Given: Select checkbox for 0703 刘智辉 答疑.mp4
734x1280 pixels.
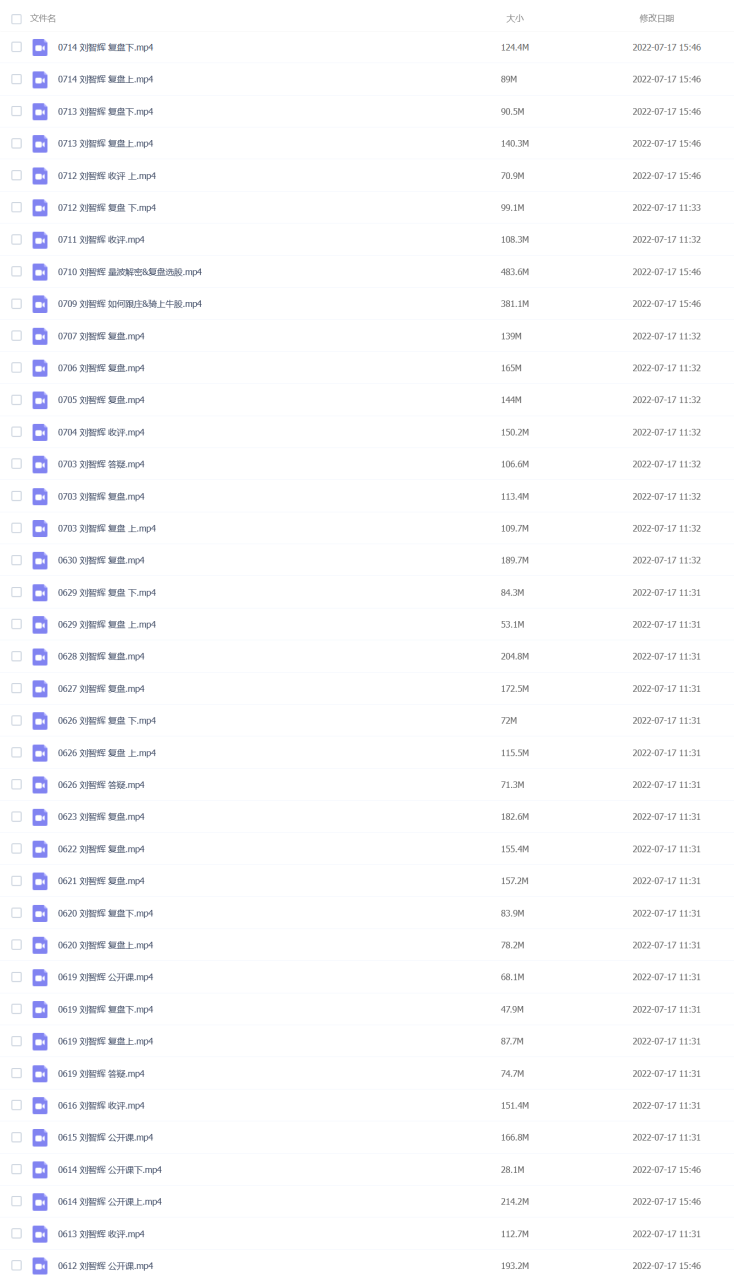Looking at the screenshot, I should (x=16, y=464).
